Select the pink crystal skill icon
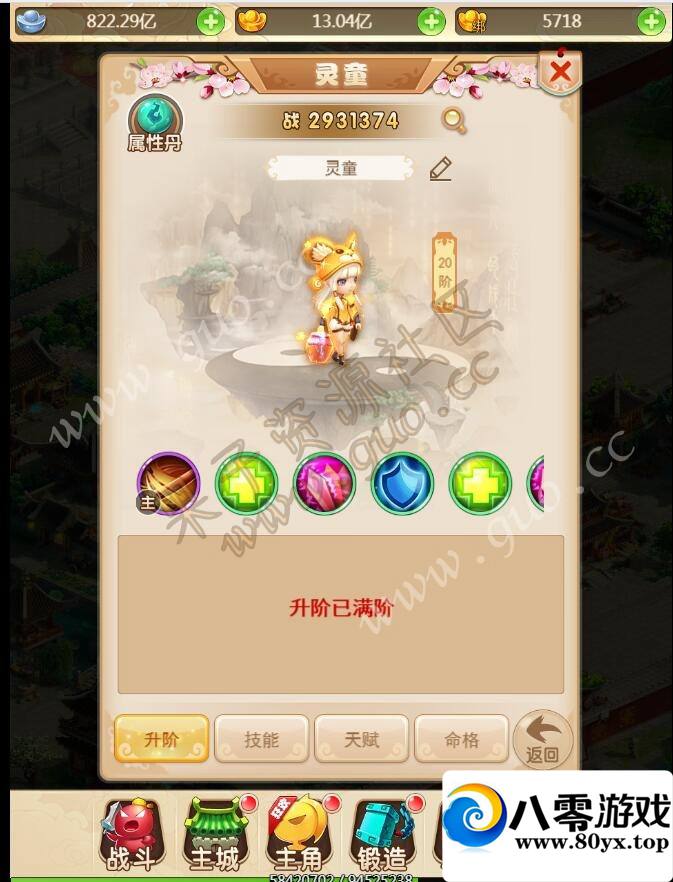The width and height of the screenshot is (673, 882). pyautogui.click(x=323, y=483)
